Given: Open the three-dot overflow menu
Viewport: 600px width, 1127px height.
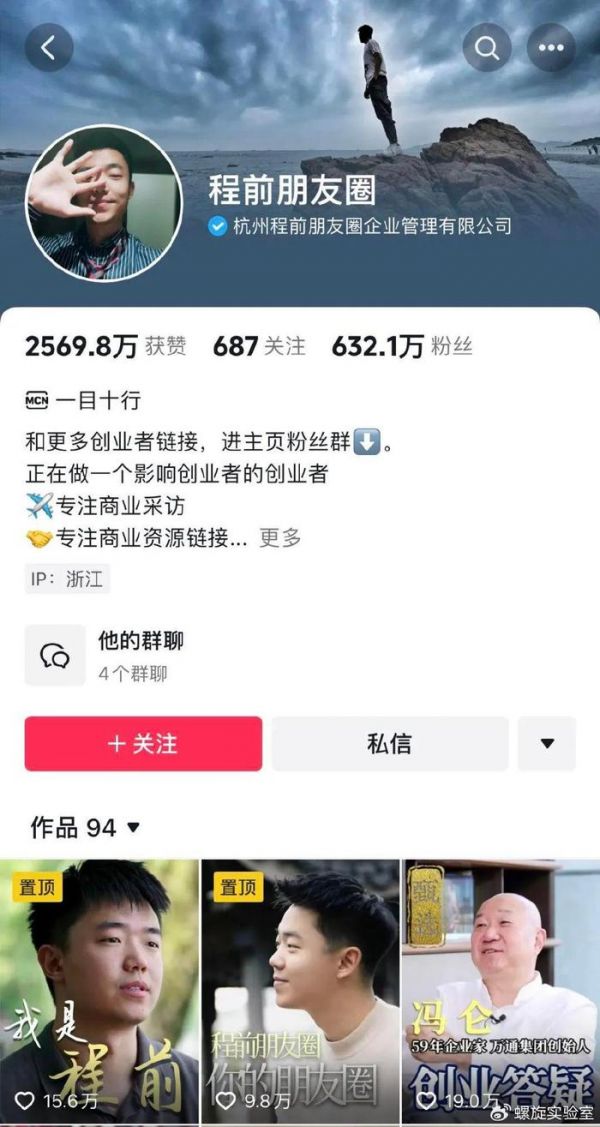Looking at the screenshot, I should (551, 47).
